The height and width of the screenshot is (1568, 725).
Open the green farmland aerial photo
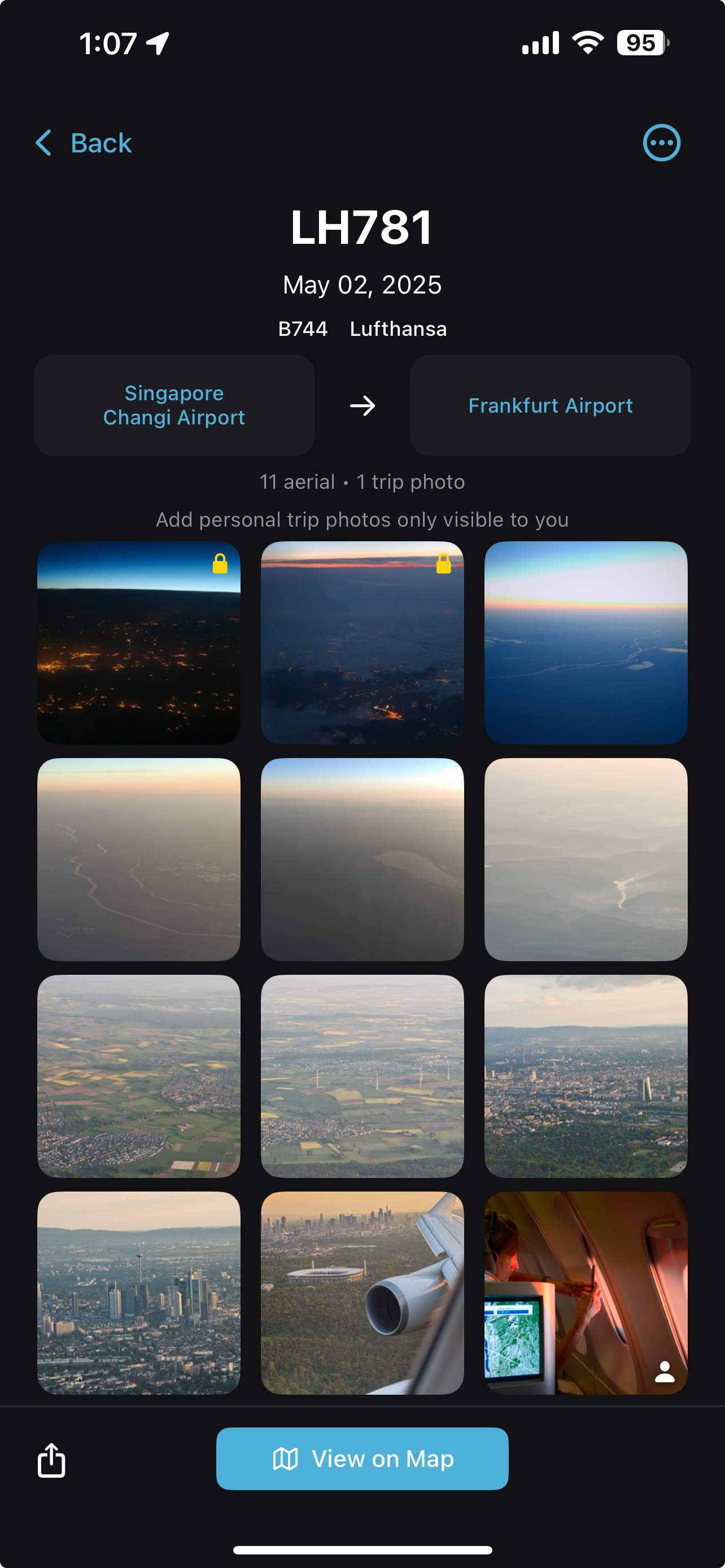point(139,1076)
